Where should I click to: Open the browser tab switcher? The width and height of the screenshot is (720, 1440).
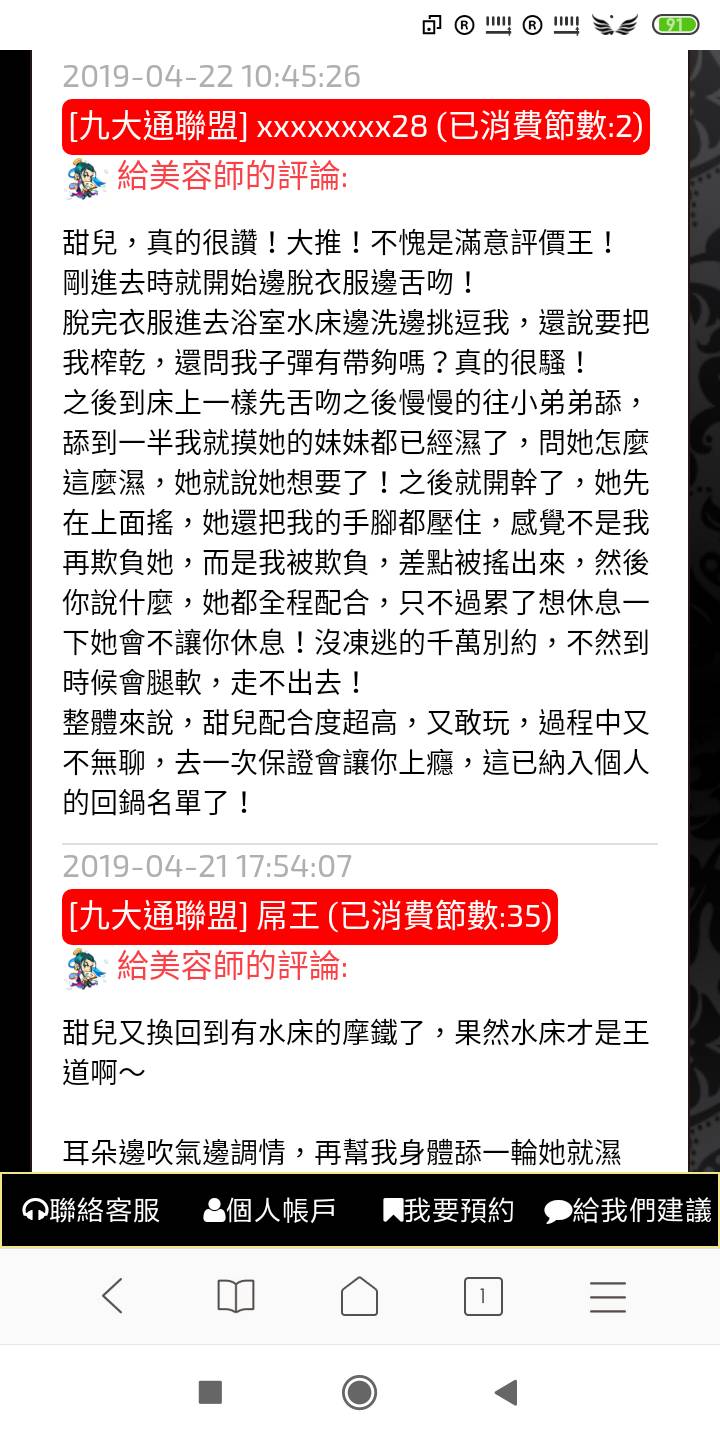point(483,1297)
